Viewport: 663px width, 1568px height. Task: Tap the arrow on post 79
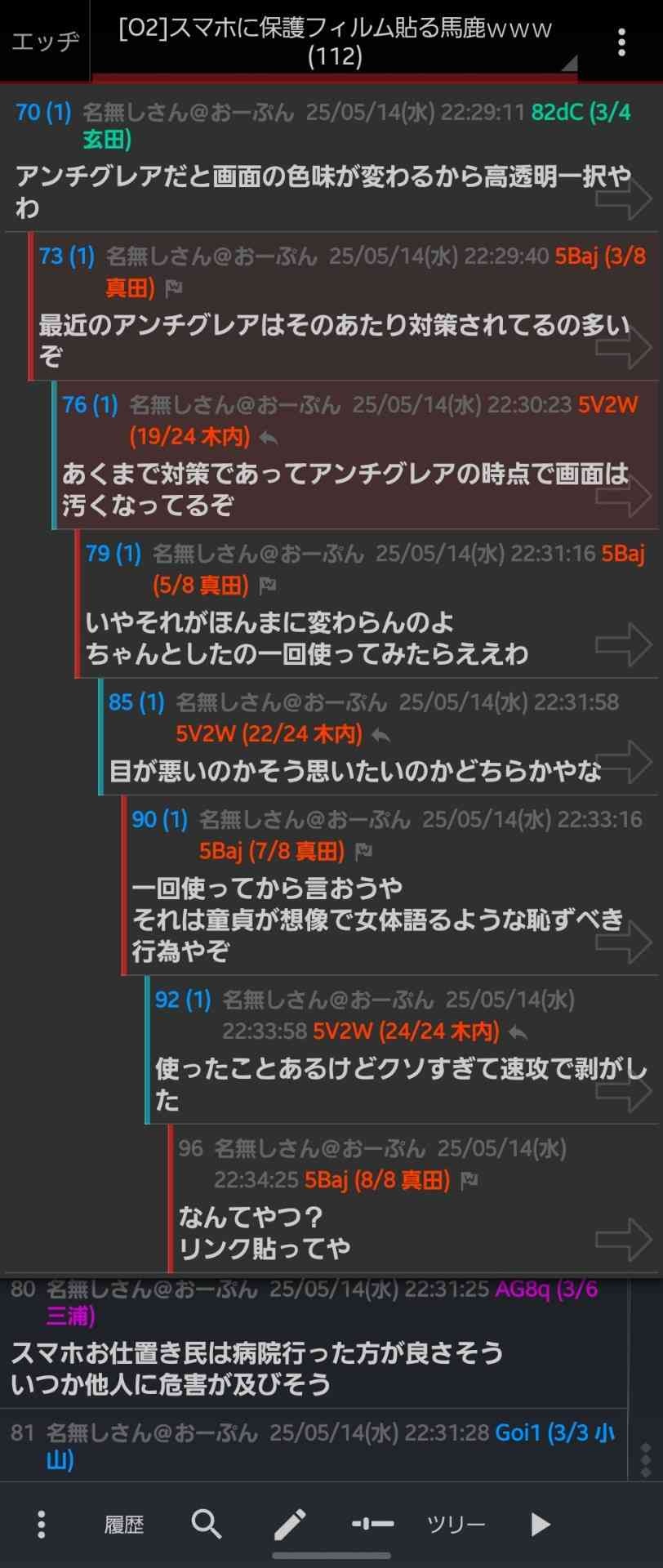623,644
